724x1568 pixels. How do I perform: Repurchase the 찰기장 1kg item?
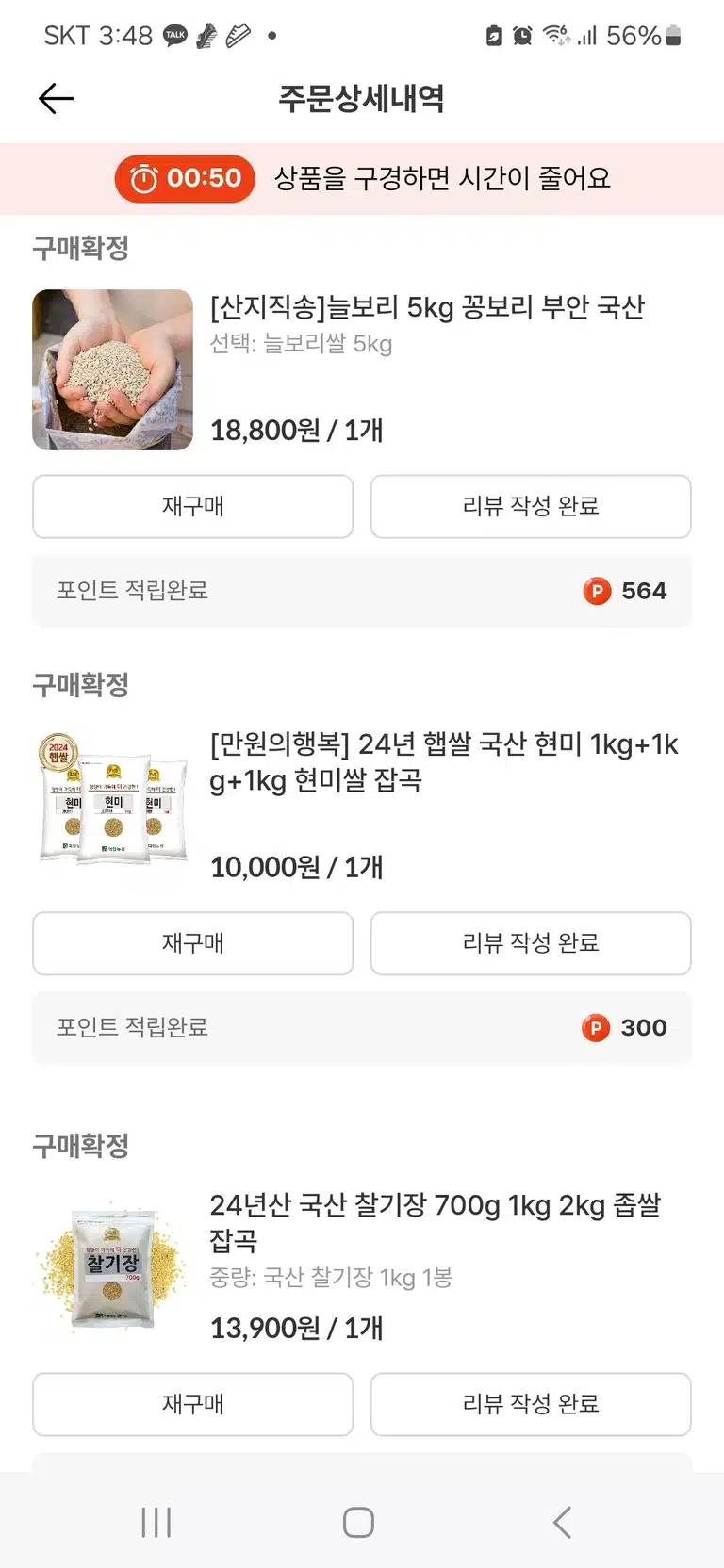point(193,1404)
